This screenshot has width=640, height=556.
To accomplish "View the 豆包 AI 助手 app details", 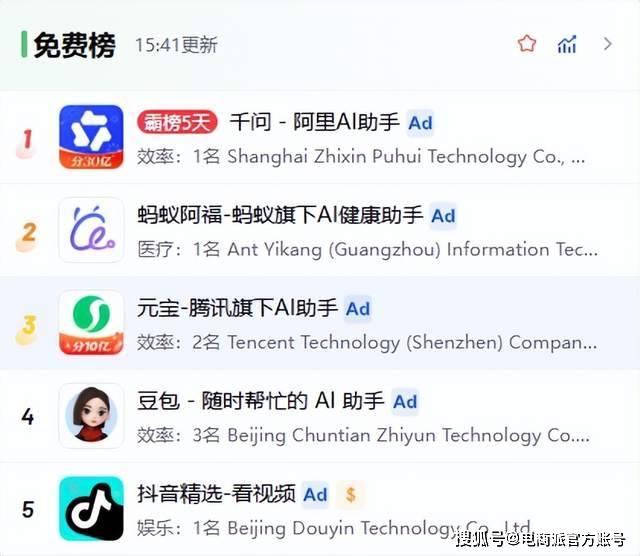I will [260, 401].
